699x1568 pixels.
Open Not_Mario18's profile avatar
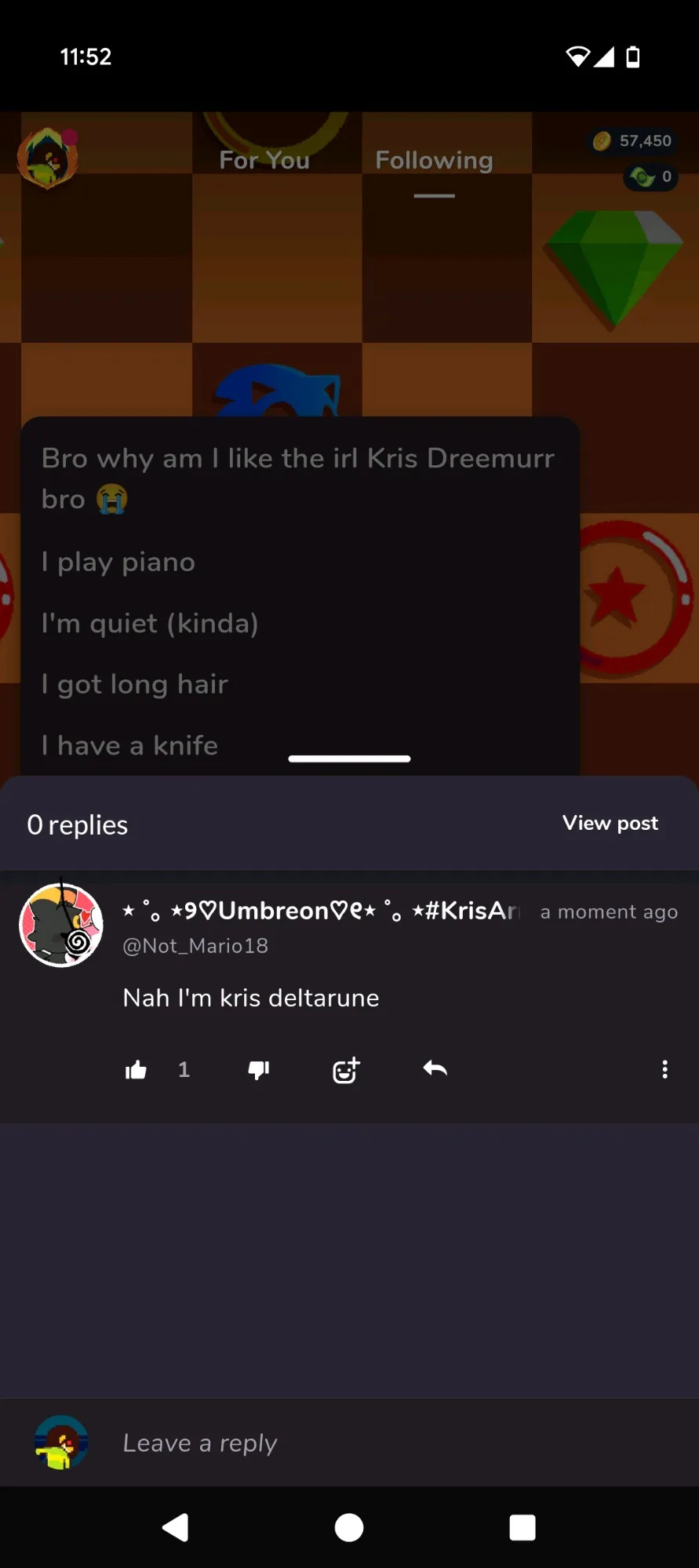pos(61,926)
